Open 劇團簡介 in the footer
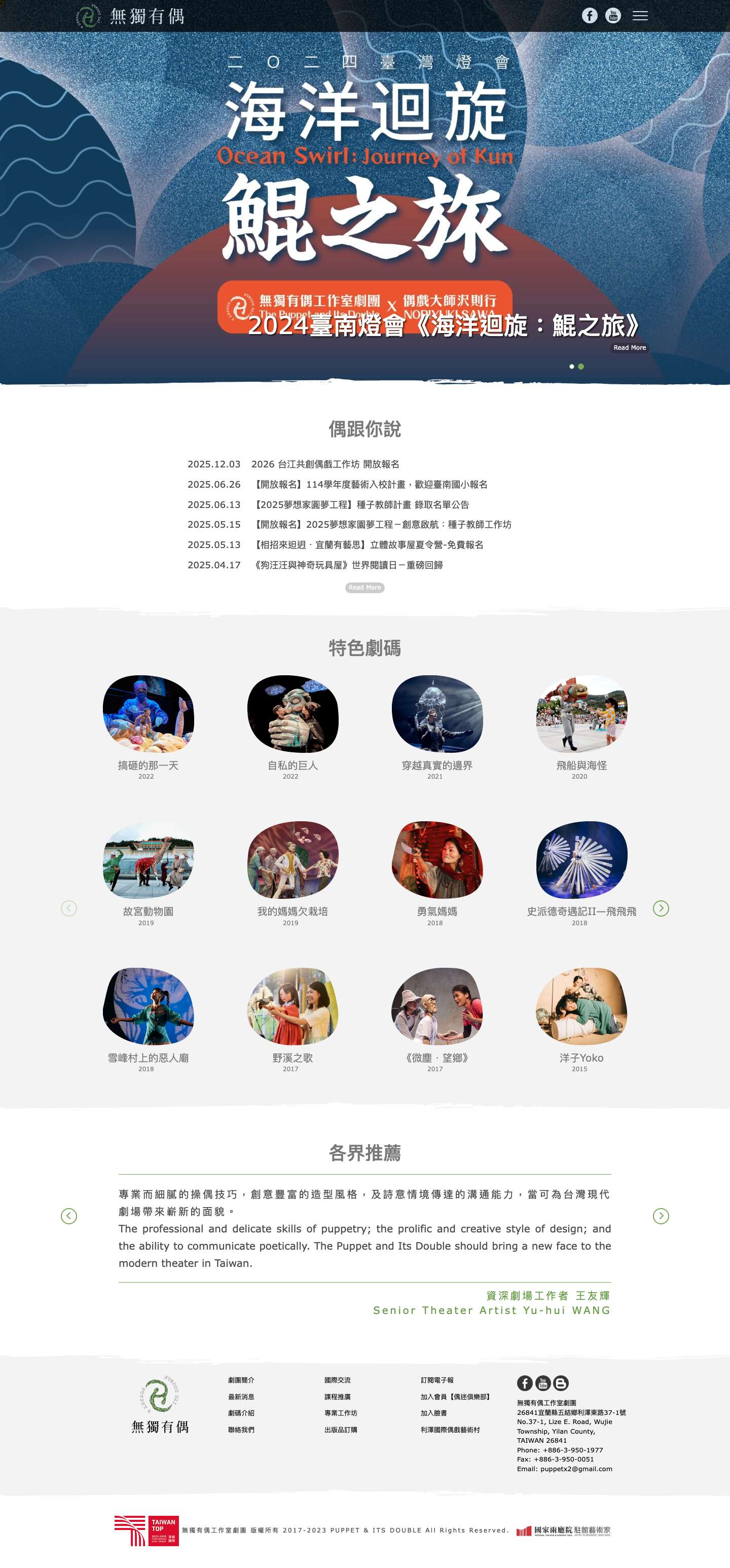This screenshot has width=730, height=1568. point(241,1380)
